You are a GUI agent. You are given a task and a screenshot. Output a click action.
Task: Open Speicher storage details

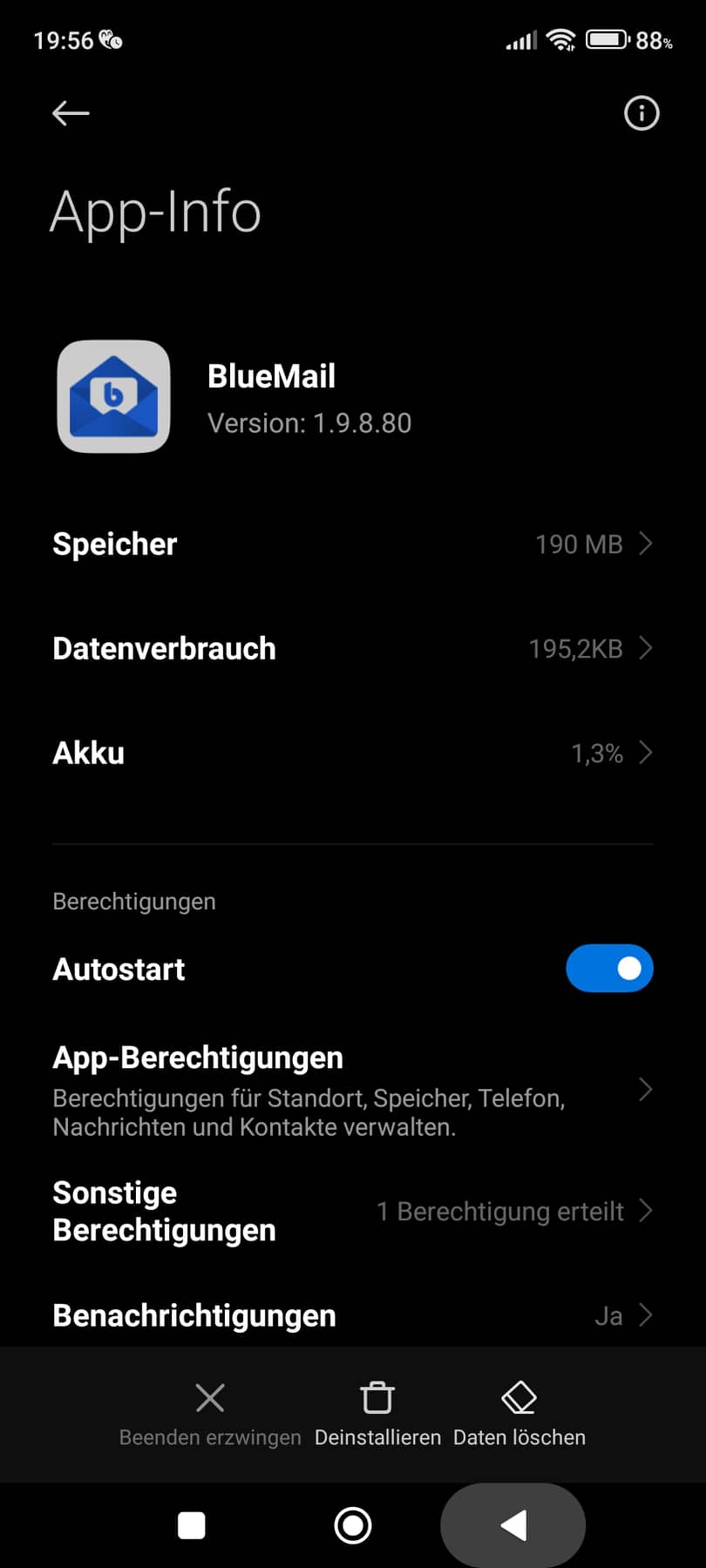point(352,544)
